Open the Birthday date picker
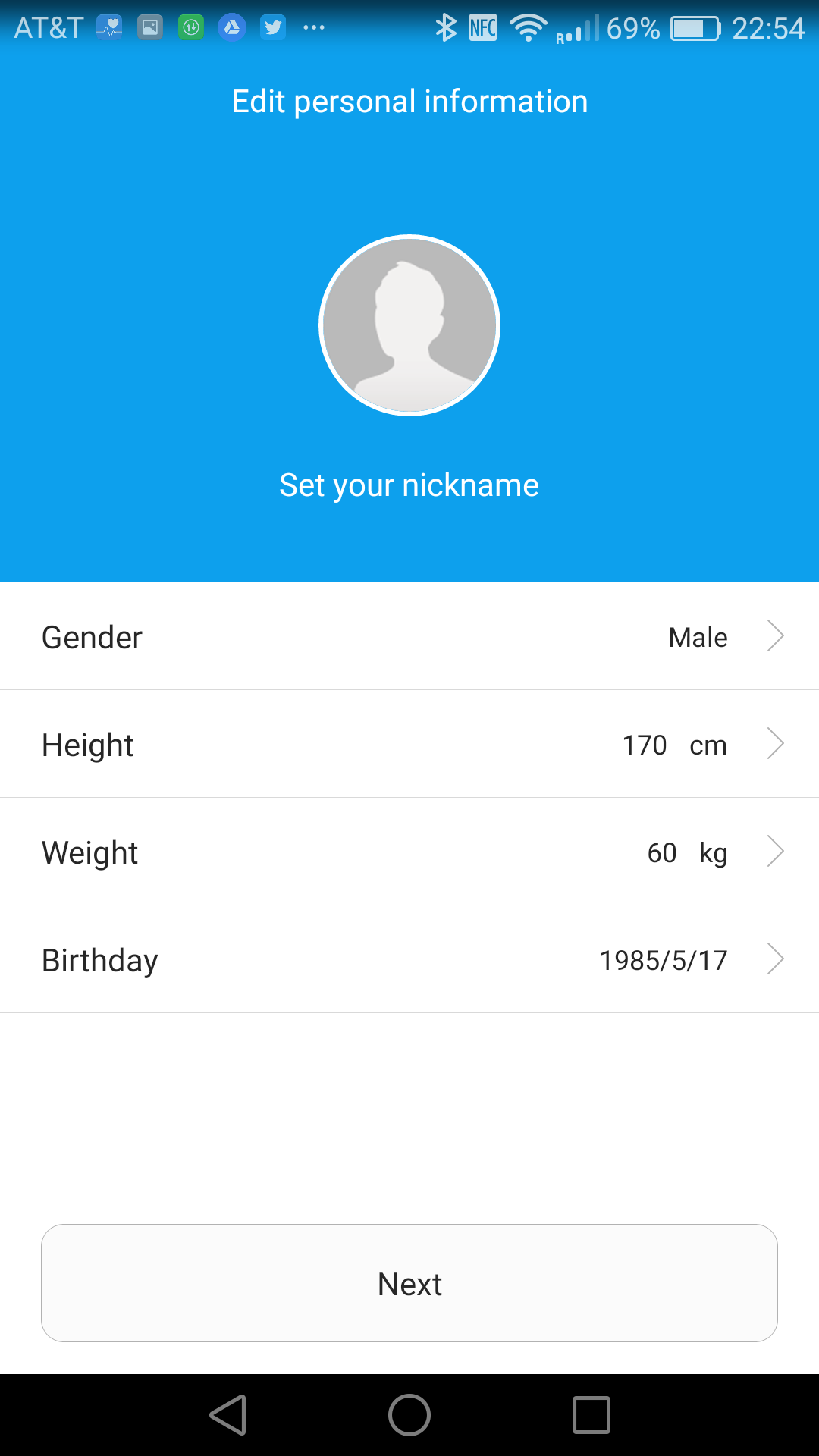 pos(409,959)
